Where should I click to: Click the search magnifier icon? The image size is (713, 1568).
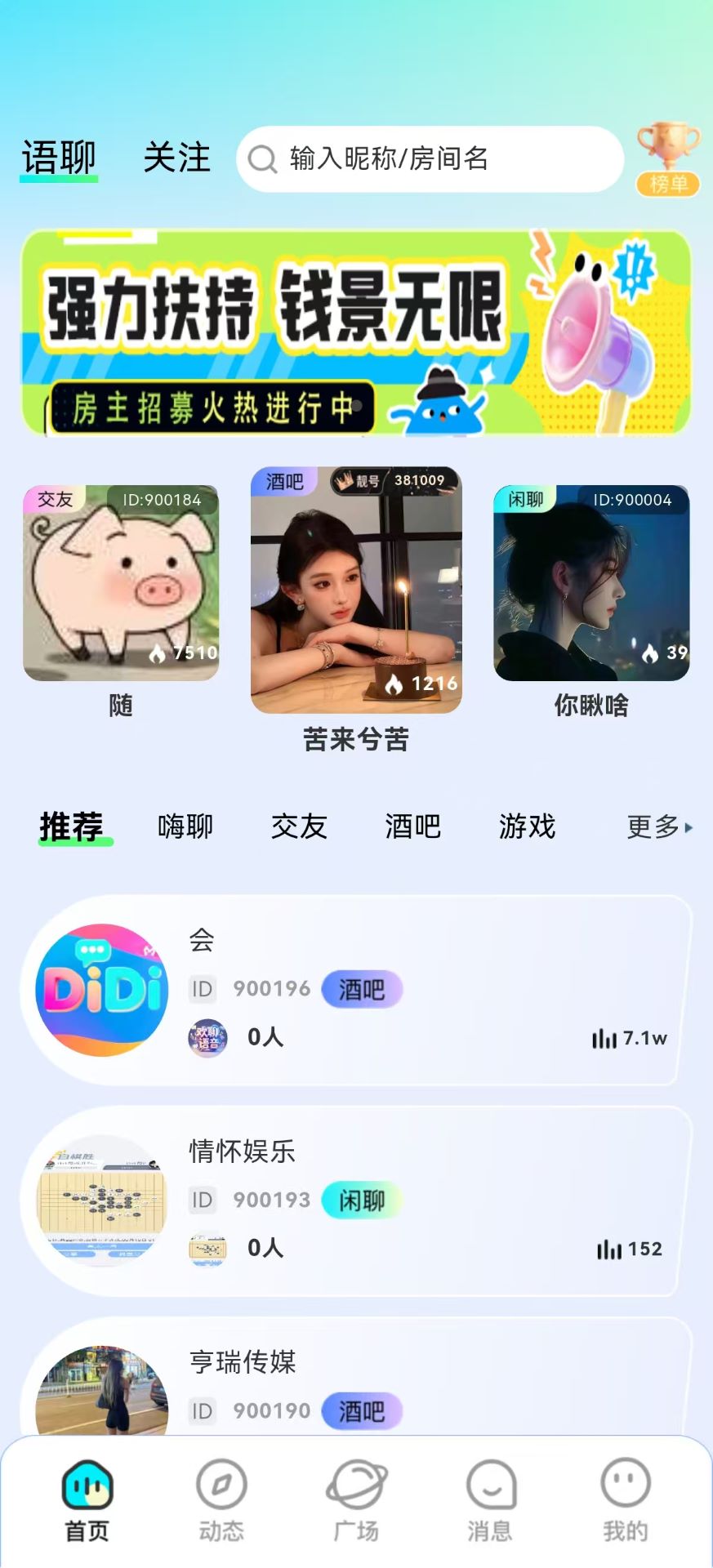coord(263,158)
